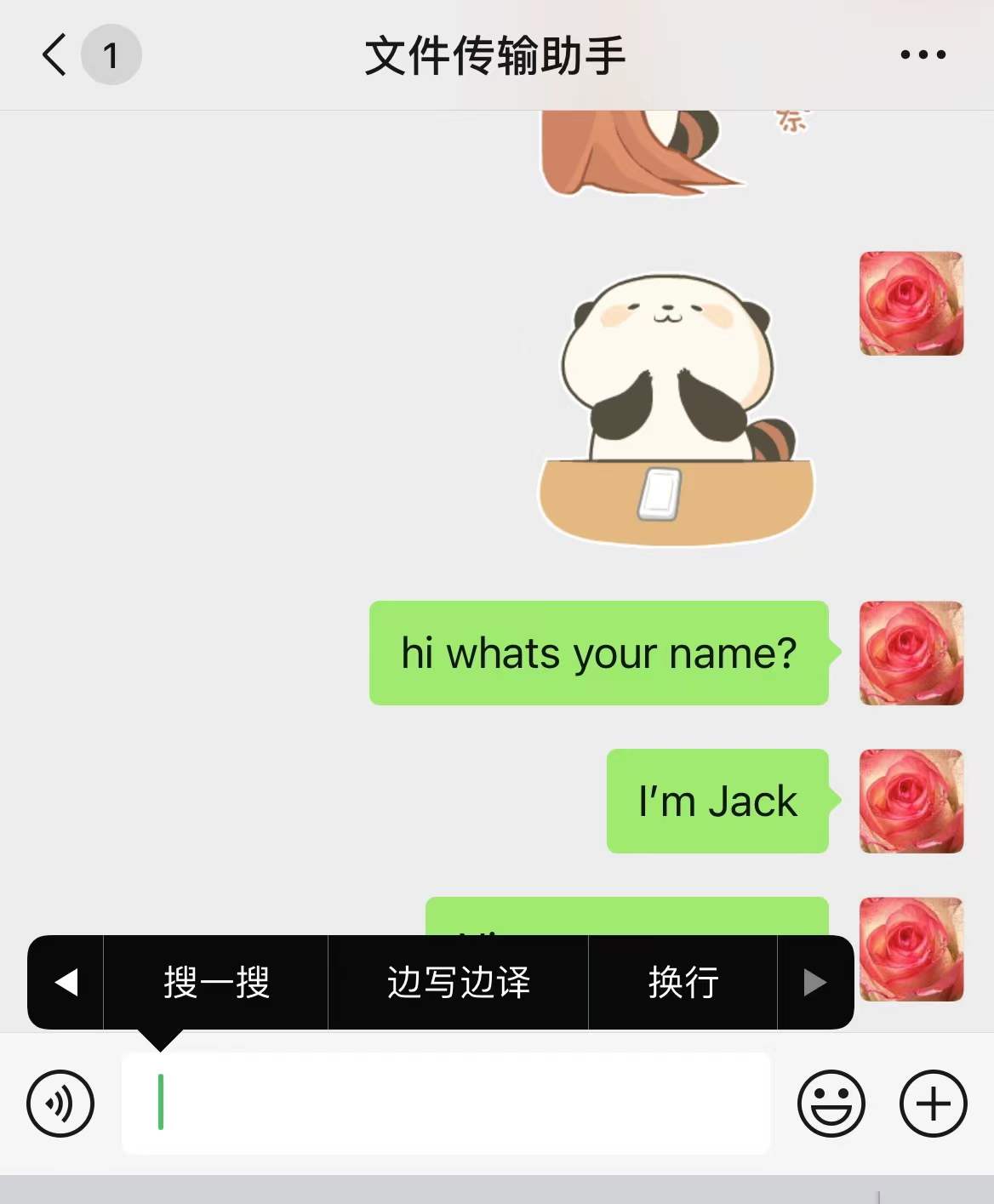The image size is (994, 1204).
Task: Tap avatar next to whats your name message
Action: coord(911,653)
